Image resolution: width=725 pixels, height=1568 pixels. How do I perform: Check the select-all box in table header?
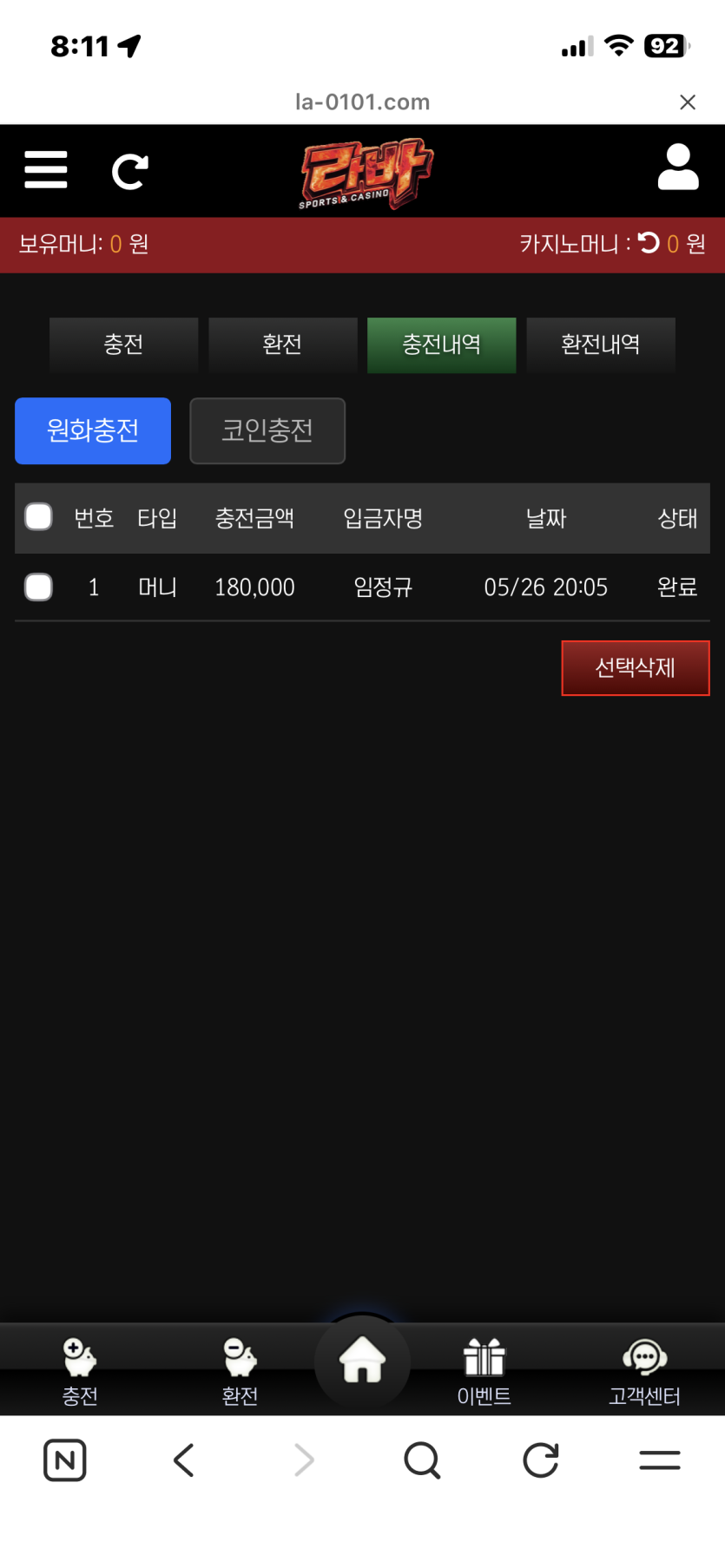click(x=38, y=517)
